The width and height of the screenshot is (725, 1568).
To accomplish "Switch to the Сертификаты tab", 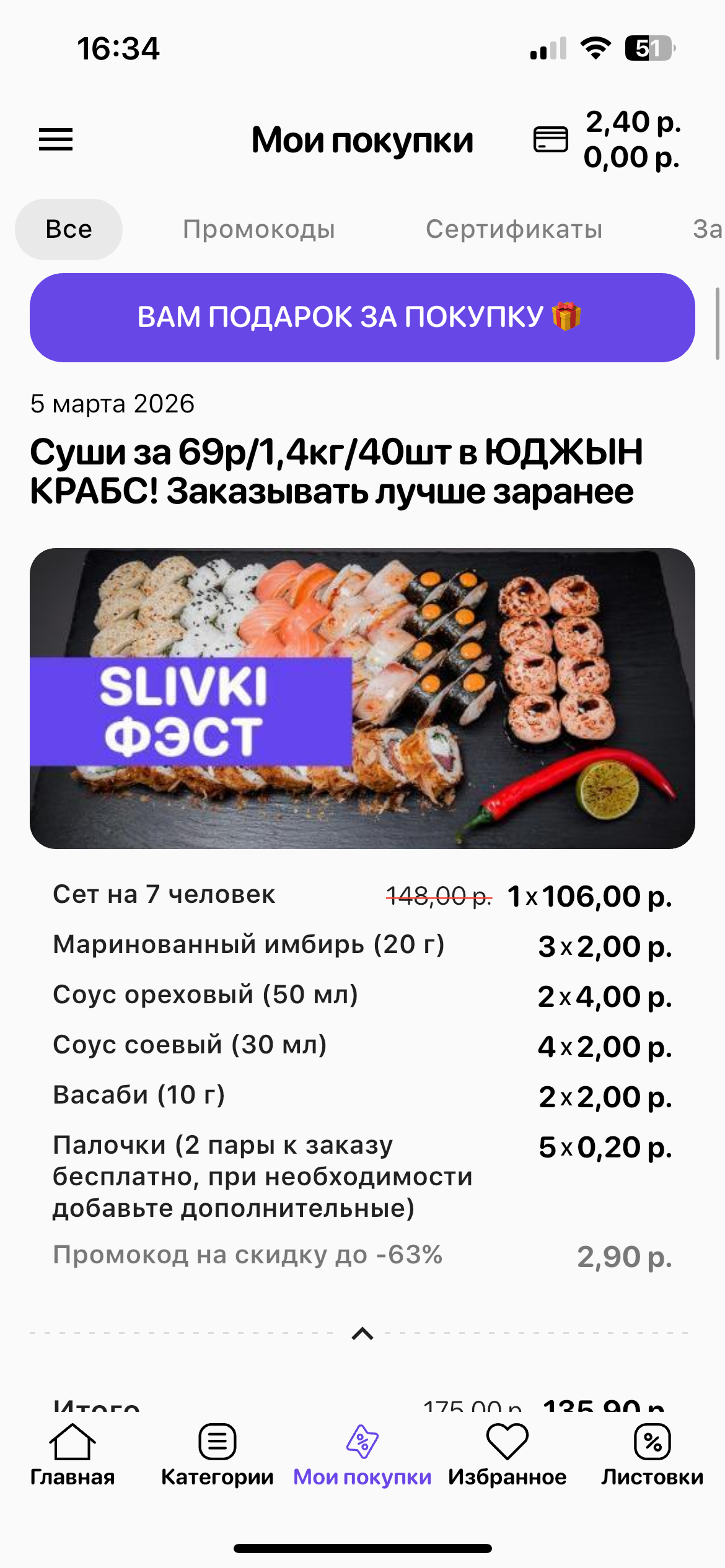I will click(x=514, y=229).
